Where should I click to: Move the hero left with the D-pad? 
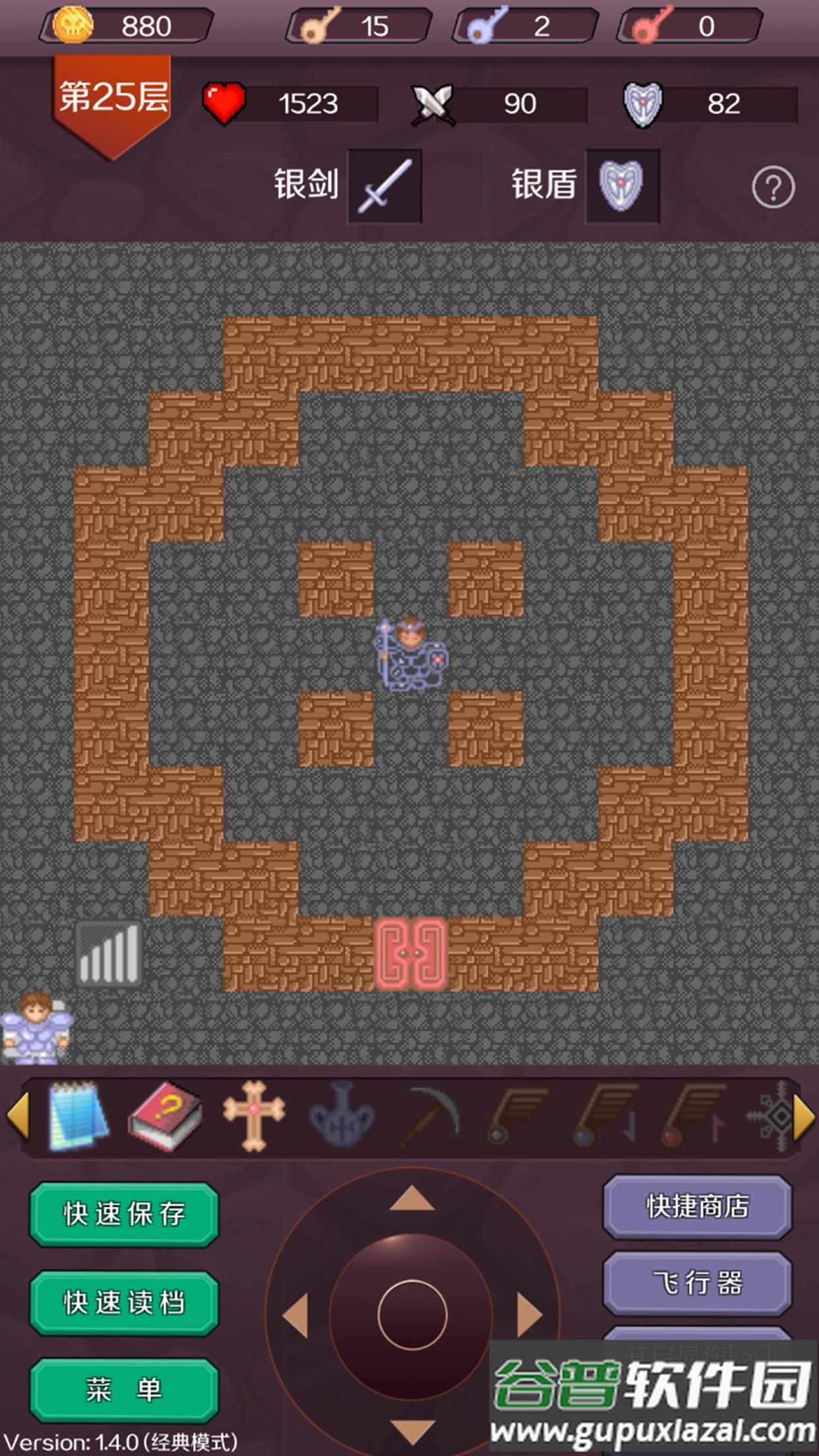pyautogui.click(x=296, y=1316)
